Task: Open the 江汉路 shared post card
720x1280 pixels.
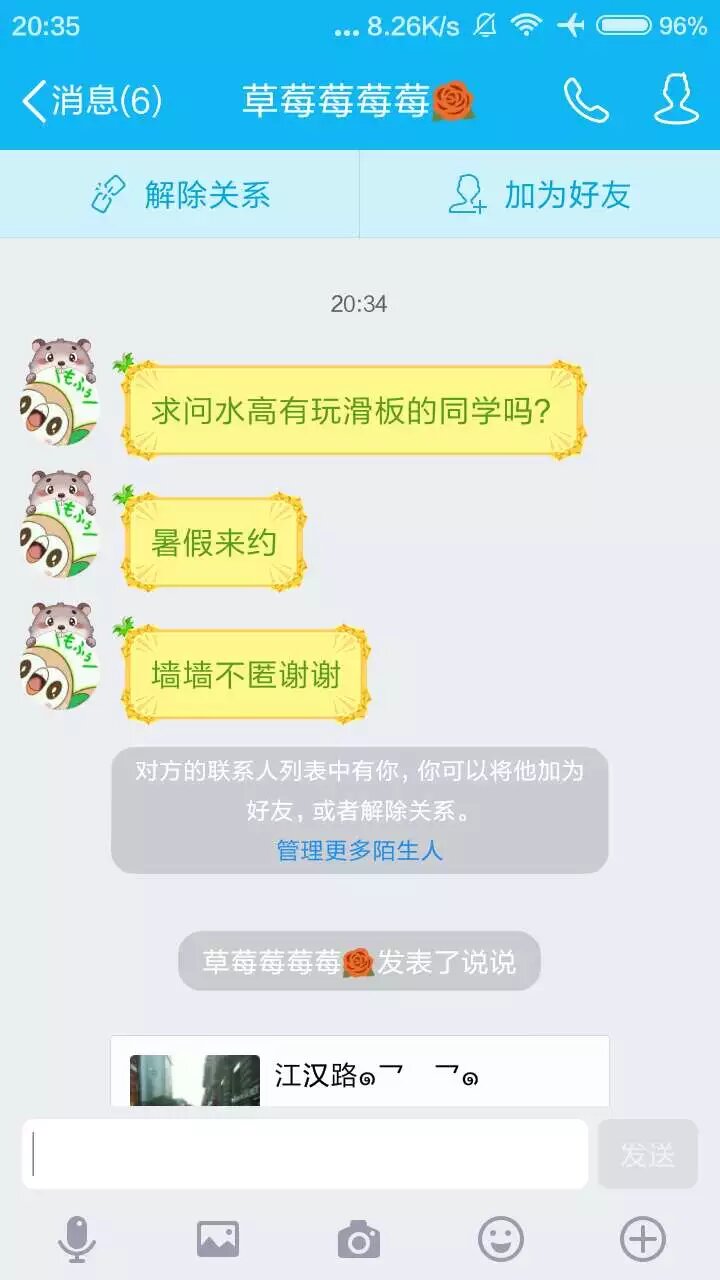Action: pyautogui.click(x=360, y=1072)
